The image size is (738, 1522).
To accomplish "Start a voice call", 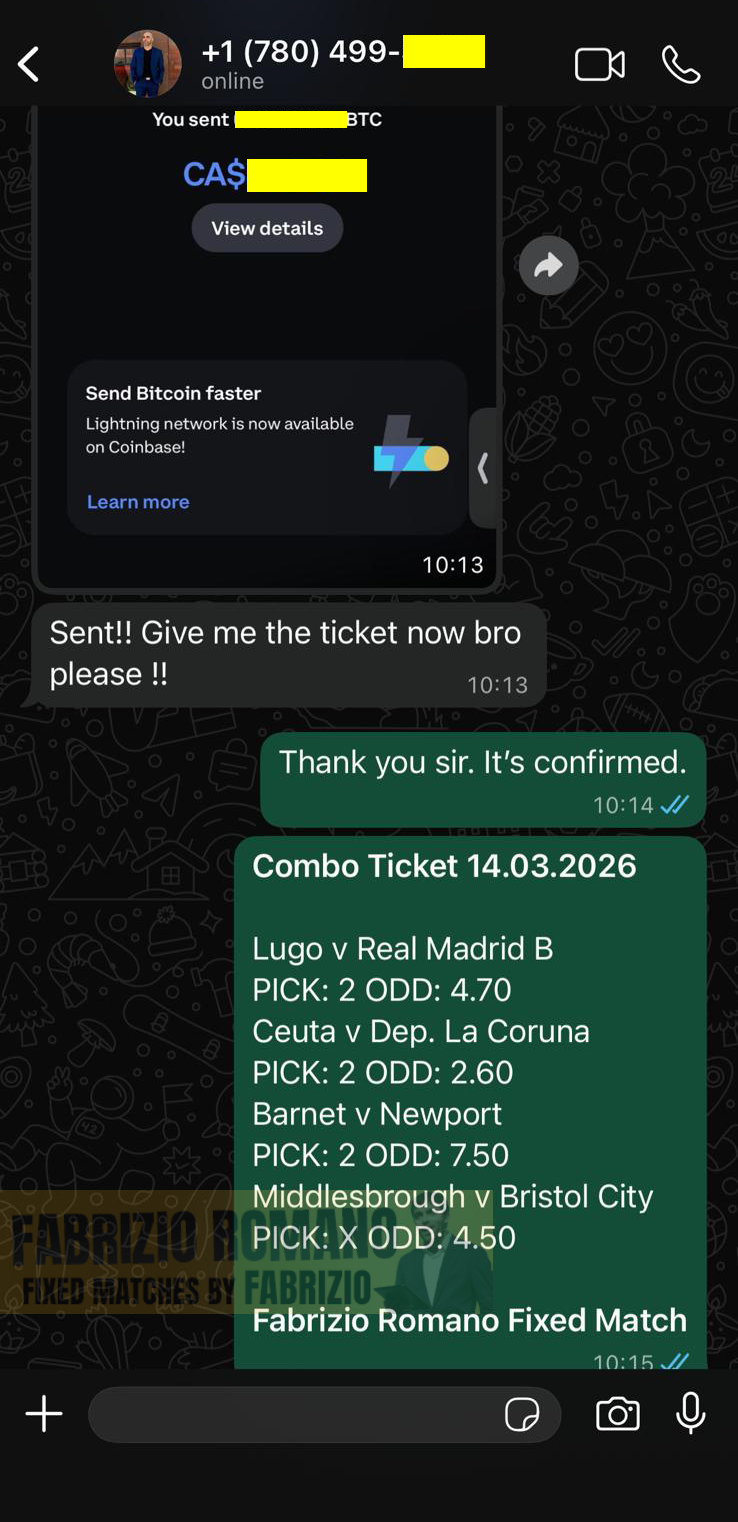I will click(x=681, y=62).
